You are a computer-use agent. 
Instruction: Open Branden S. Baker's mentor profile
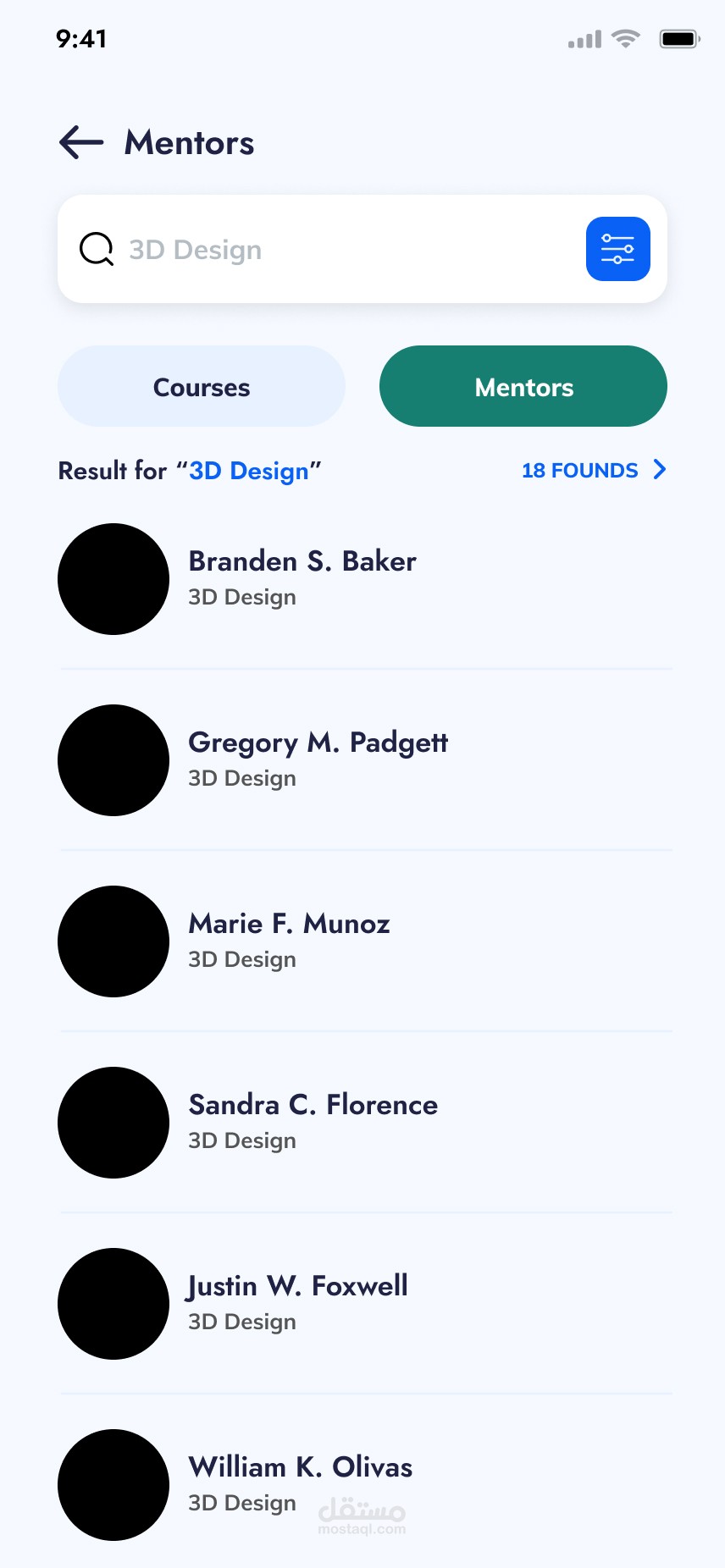click(x=302, y=577)
